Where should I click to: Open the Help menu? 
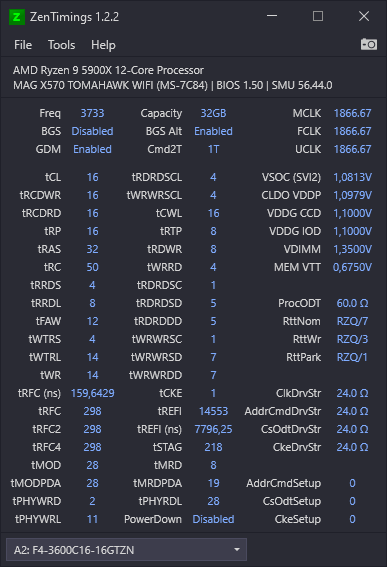103,45
